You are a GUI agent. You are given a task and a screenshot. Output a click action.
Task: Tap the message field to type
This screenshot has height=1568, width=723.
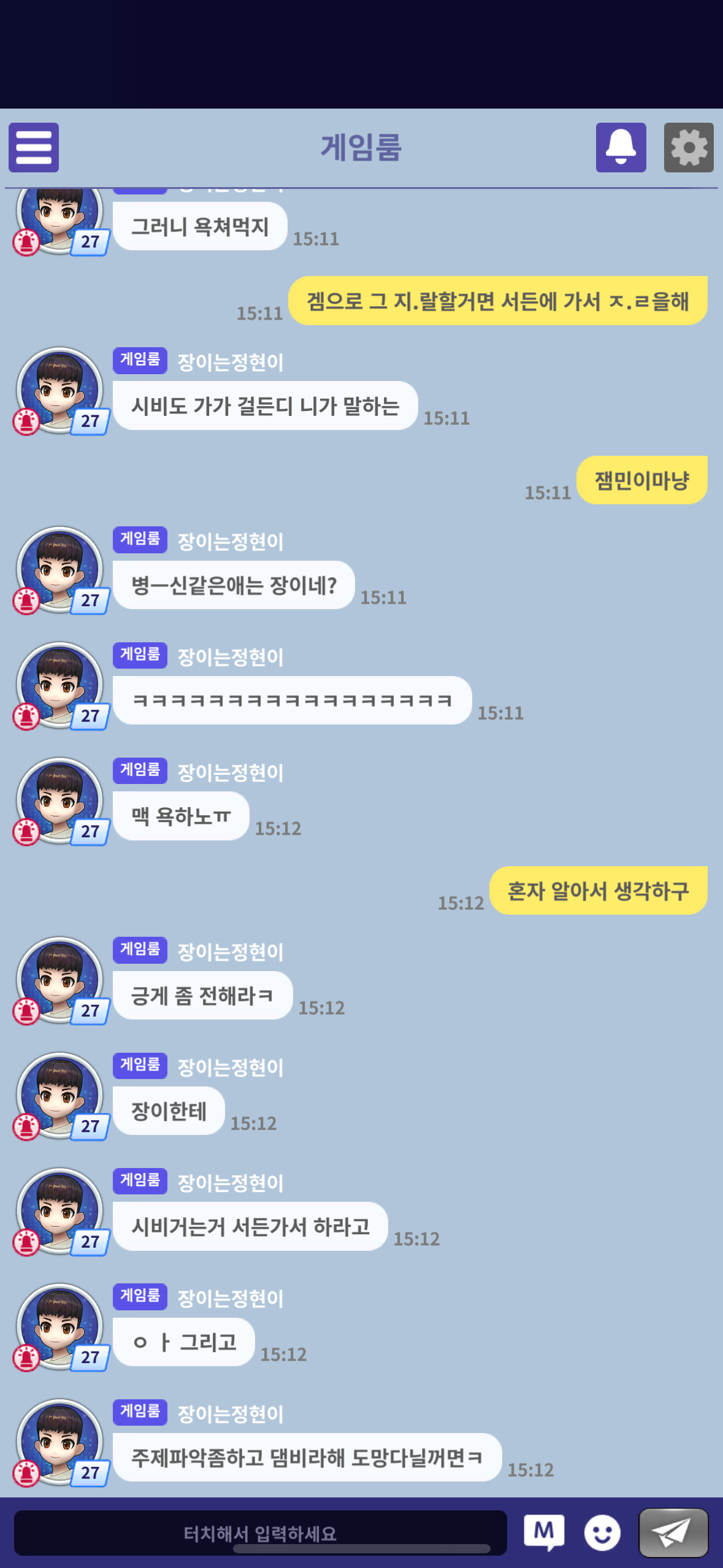tap(260, 1532)
